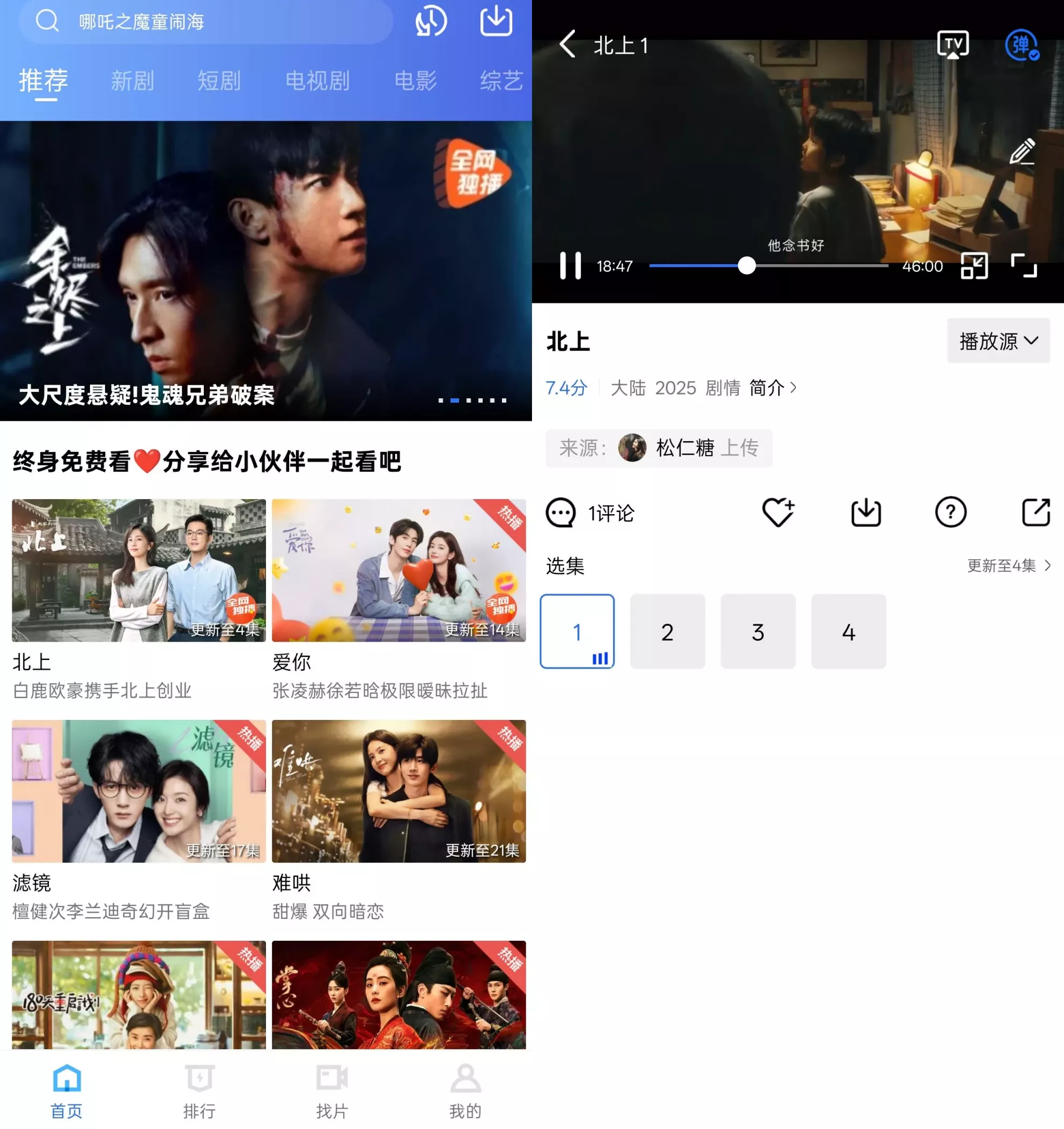Enter fullscreen video mode

(x=1024, y=266)
